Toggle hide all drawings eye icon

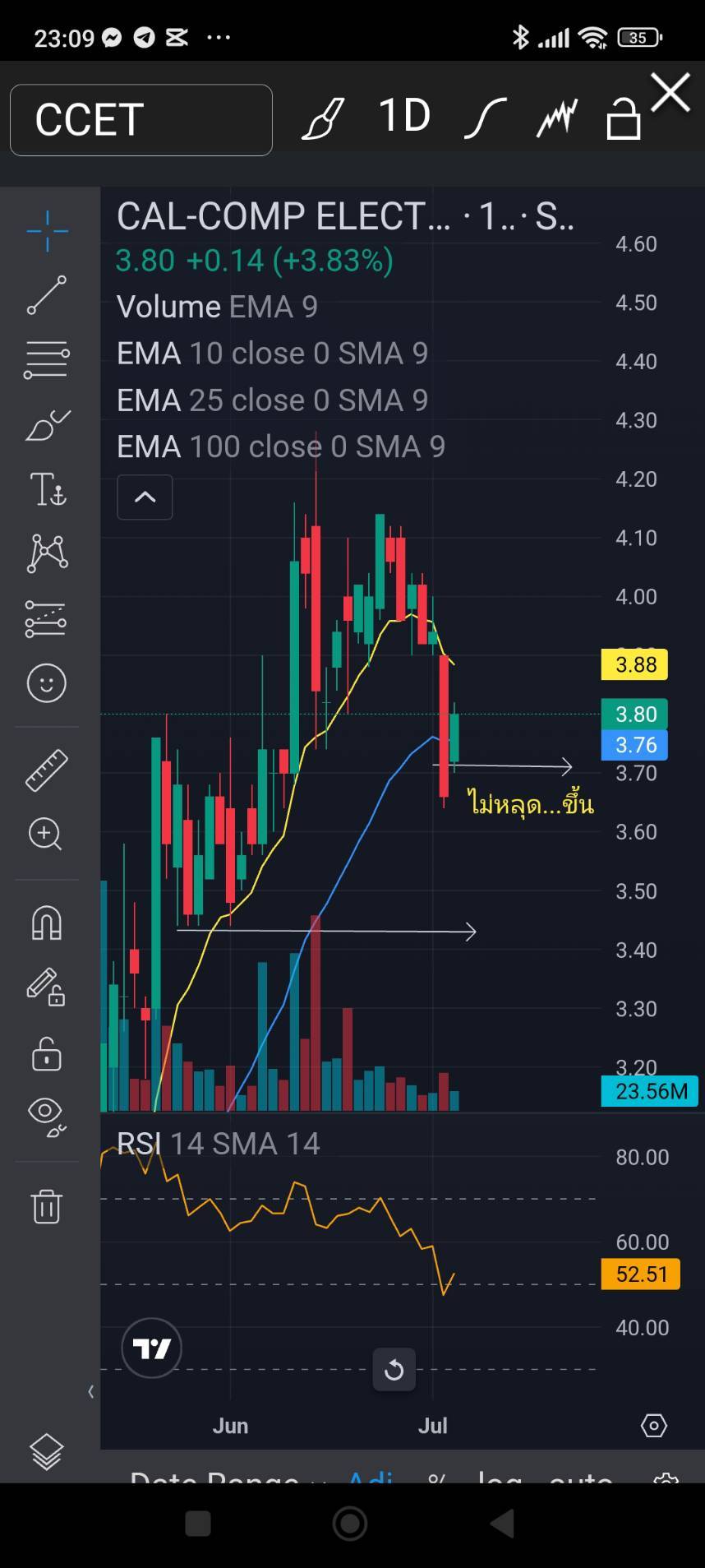[47, 1117]
